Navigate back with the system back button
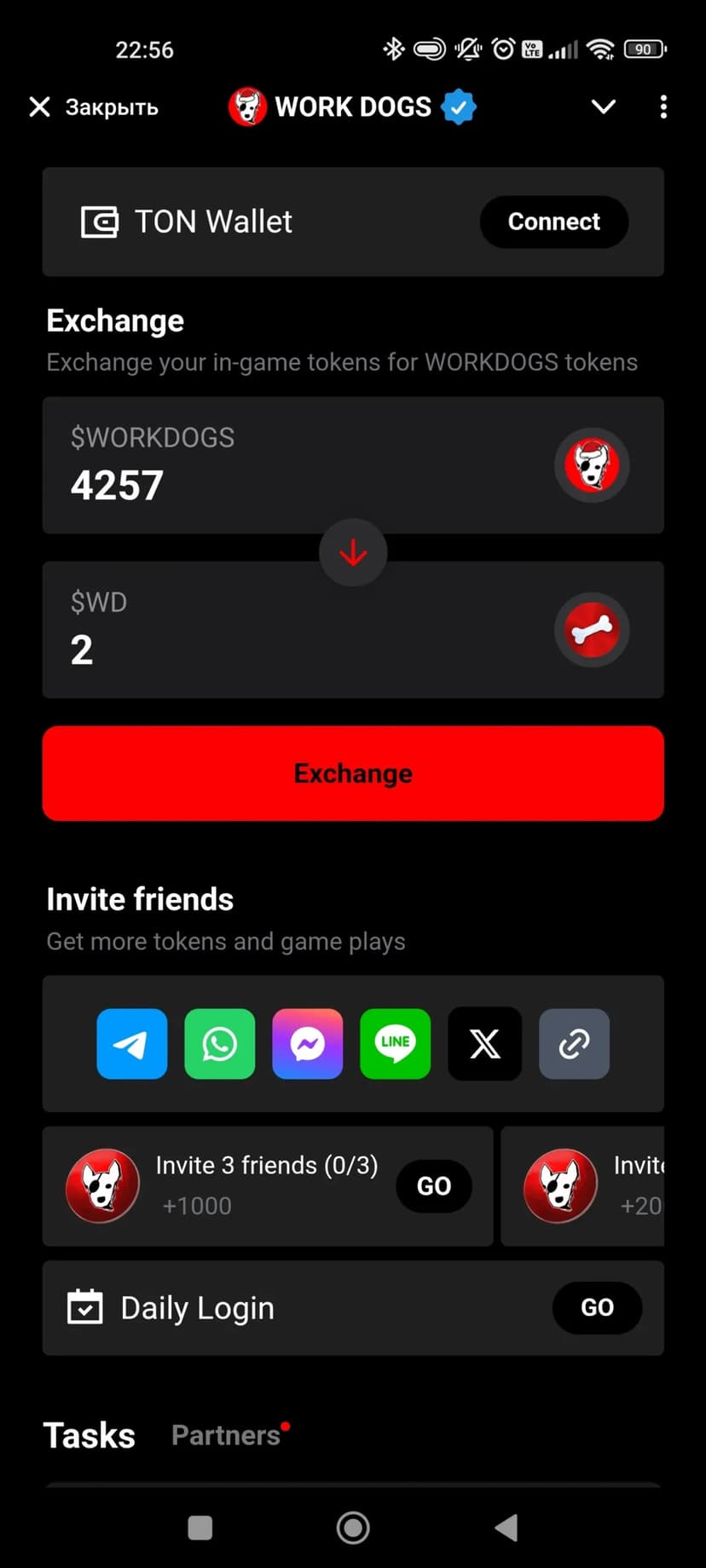This screenshot has height=1568, width=706. pyautogui.click(x=506, y=1528)
